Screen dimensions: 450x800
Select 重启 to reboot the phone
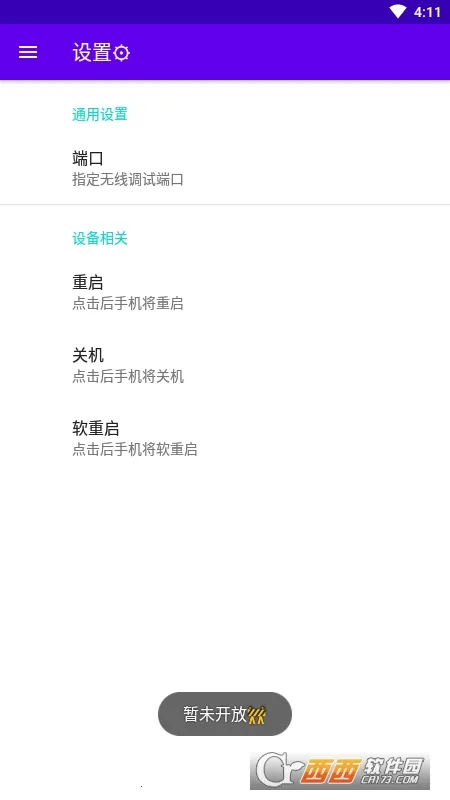tap(225, 292)
